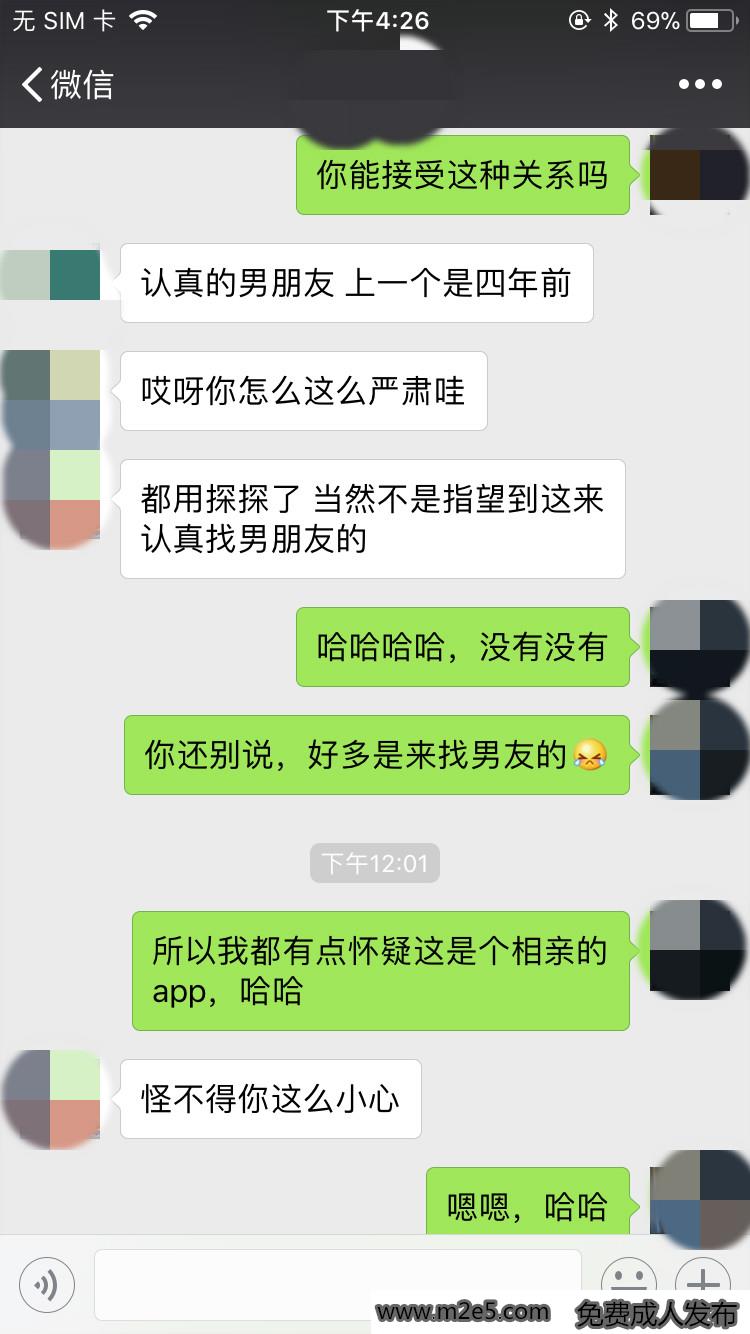Open sender avatar beside 你能接受这种关系吗
The height and width of the screenshot is (1334, 750).
click(x=699, y=175)
